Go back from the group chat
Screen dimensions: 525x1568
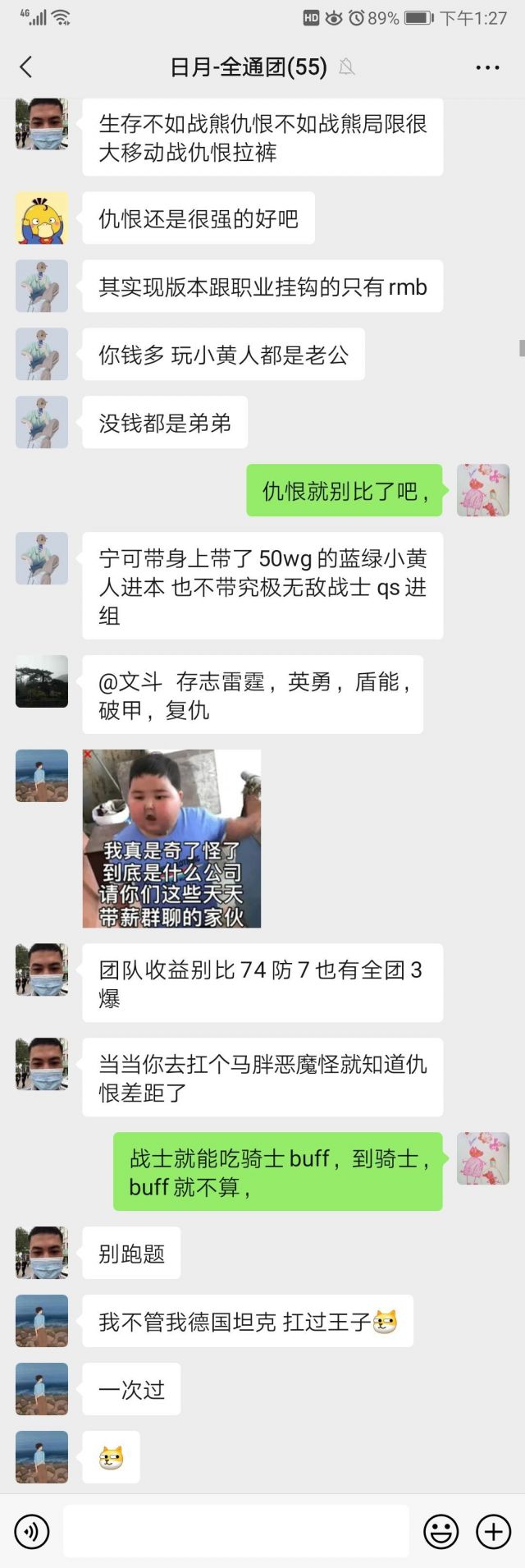tap(26, 67)
